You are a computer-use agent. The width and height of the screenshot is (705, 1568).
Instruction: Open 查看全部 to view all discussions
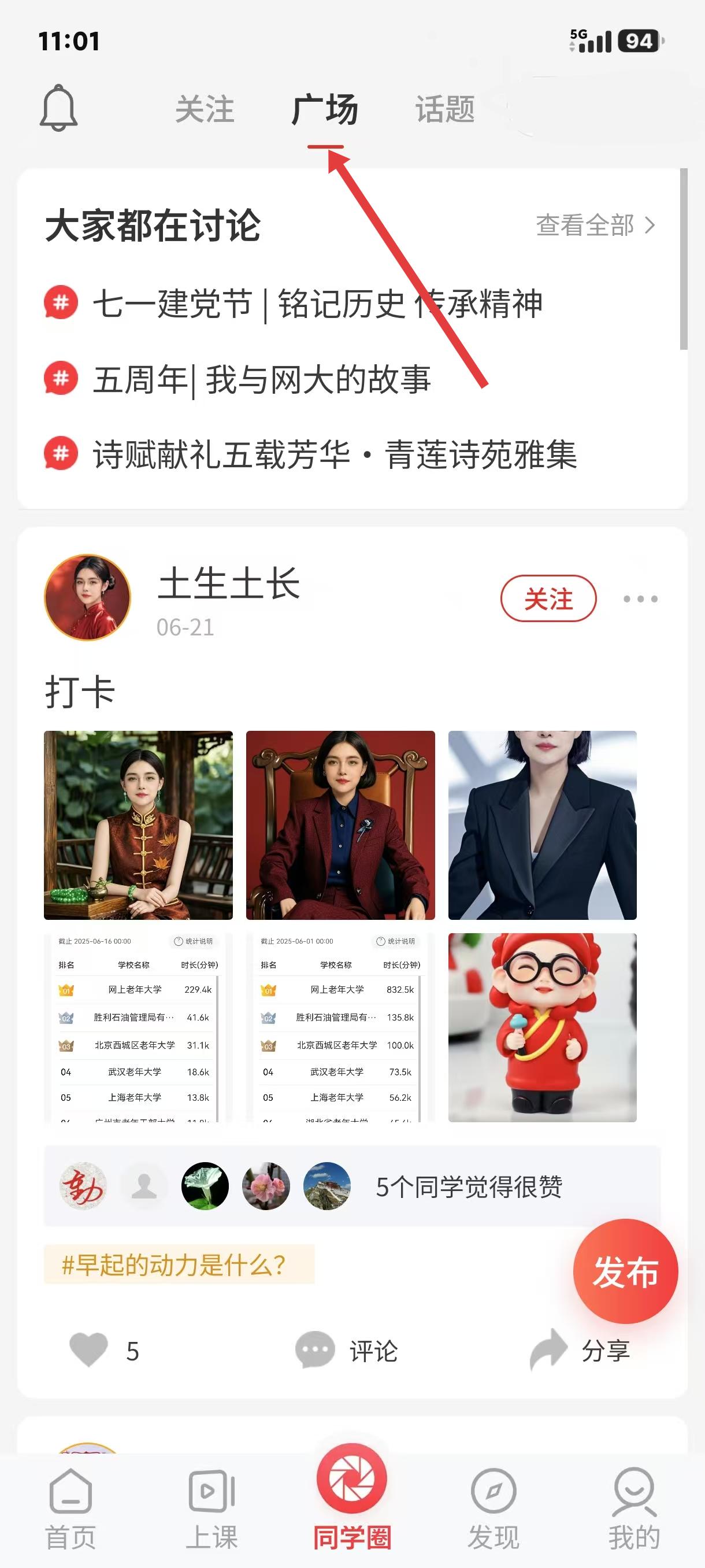click(596, 225)
